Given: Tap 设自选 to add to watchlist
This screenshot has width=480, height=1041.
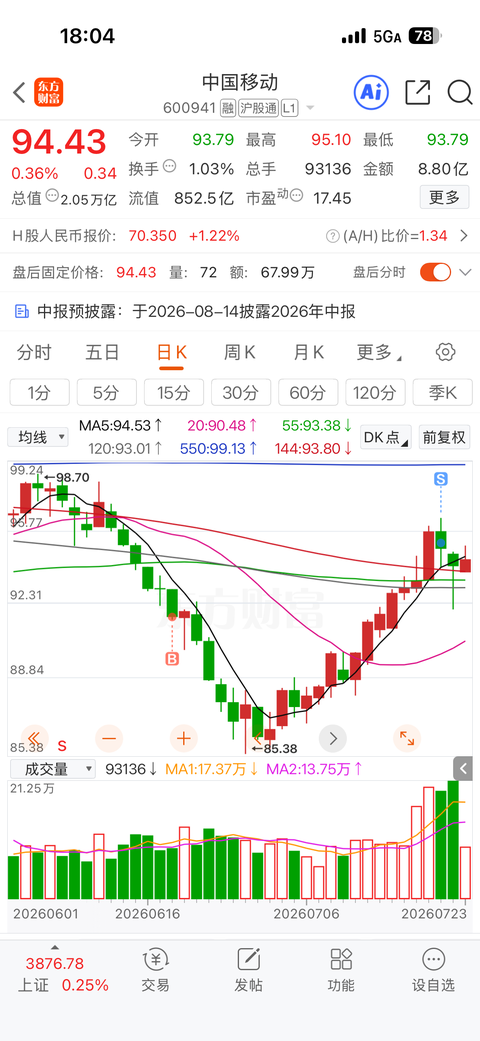Looking at the screenshot, I should tap(434, 971).
